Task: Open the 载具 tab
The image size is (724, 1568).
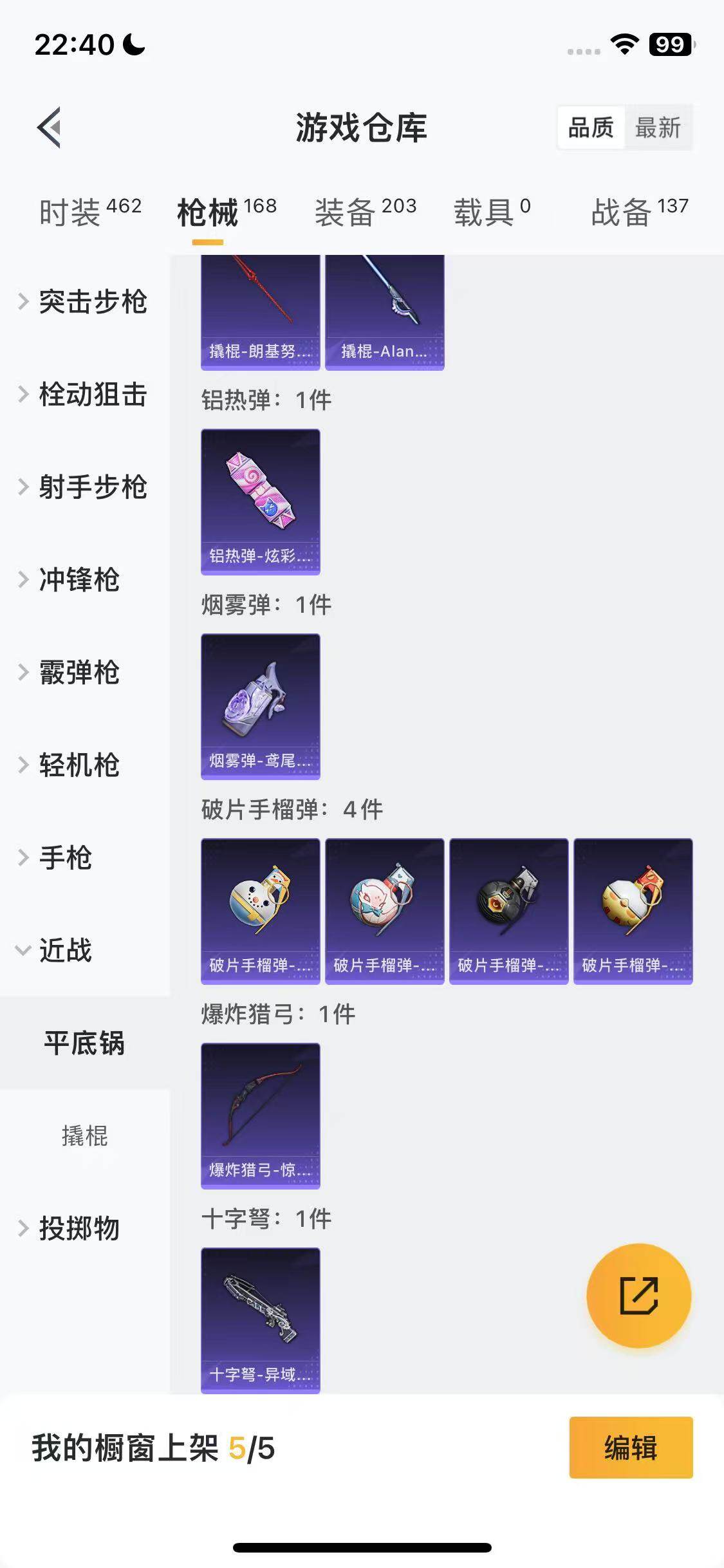Action: pos(492,212)
